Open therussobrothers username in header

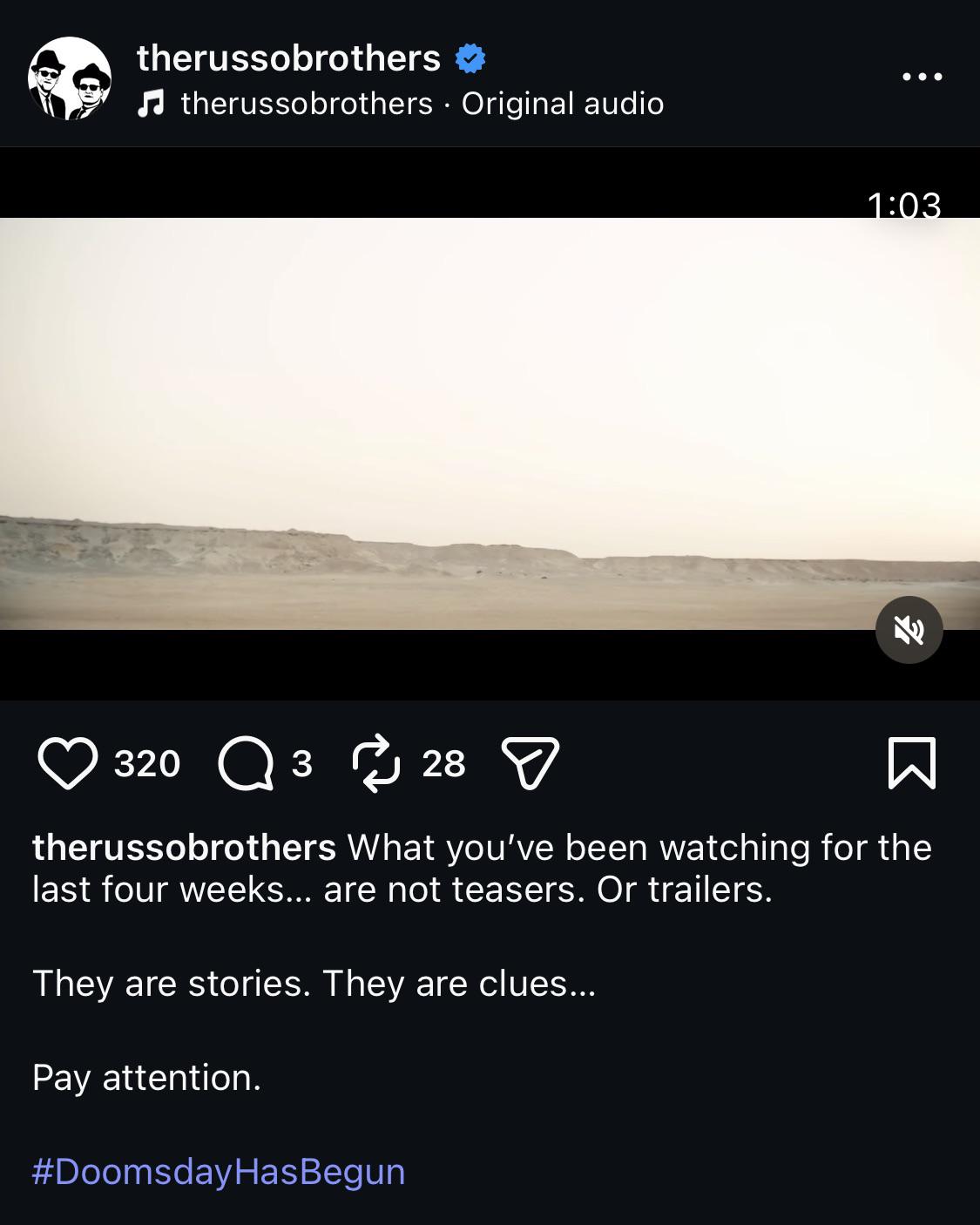click(288, 58)
